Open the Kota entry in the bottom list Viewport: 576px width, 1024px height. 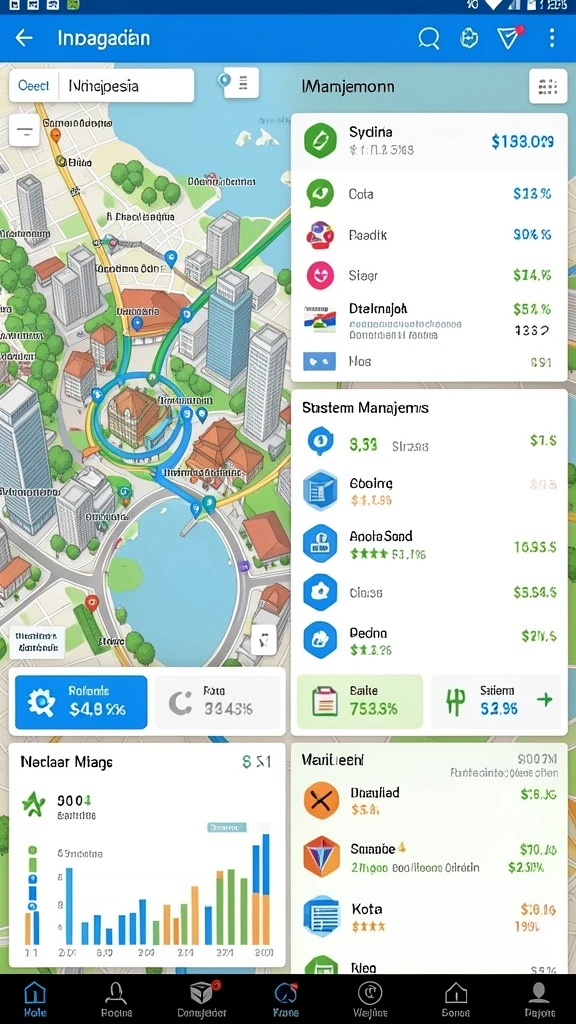coord(429,916)
